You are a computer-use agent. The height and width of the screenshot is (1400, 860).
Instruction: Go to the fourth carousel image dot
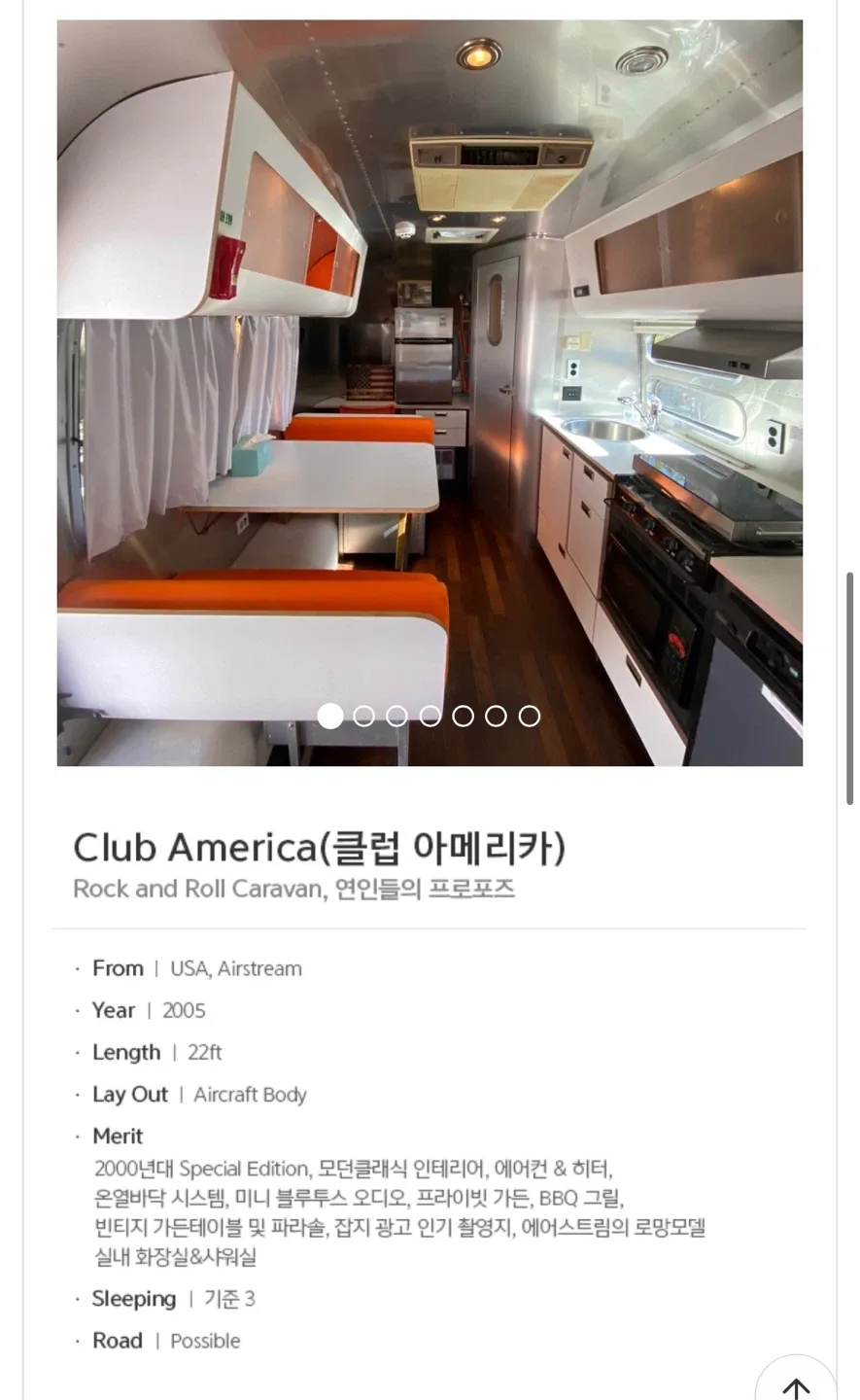click(x=430, y=717)
